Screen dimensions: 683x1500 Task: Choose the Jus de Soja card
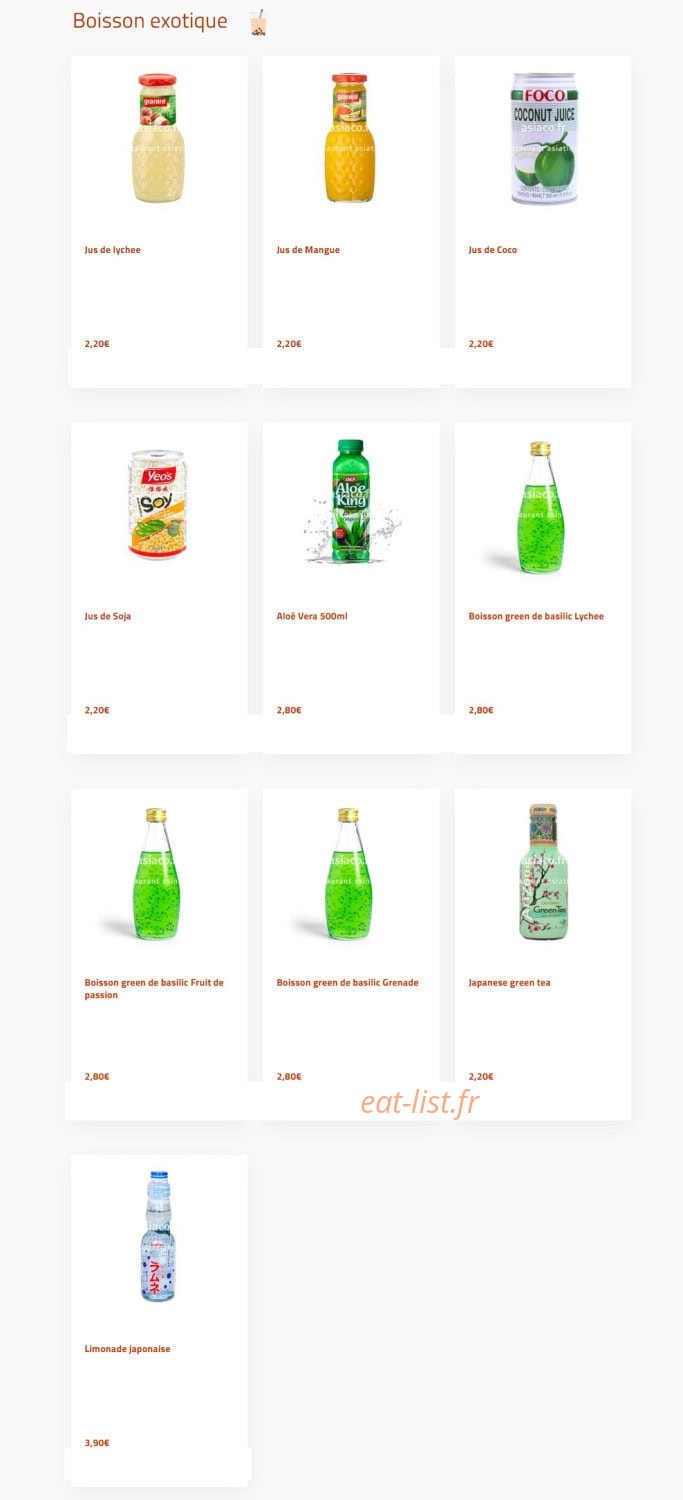[159, 587]
